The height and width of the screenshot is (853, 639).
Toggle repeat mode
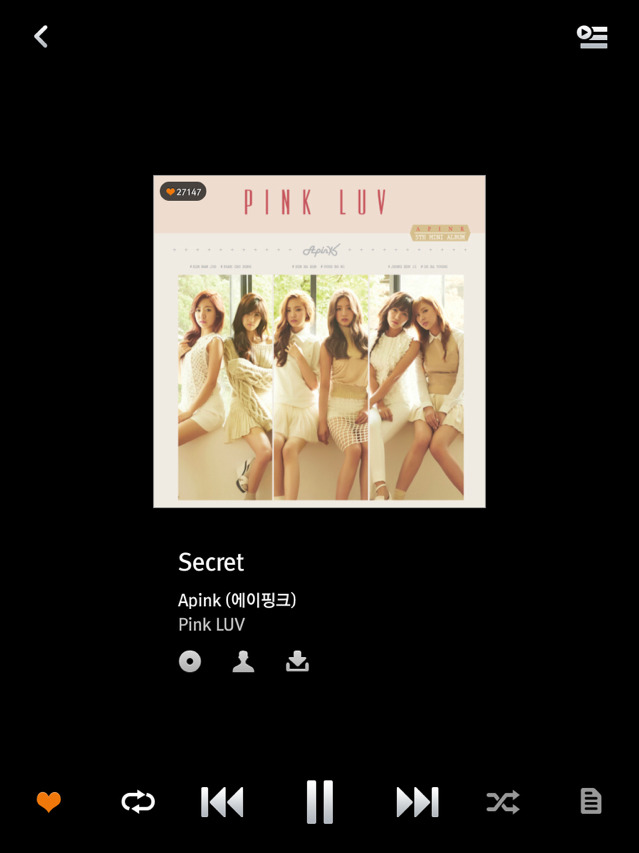(x=138, y=801)
